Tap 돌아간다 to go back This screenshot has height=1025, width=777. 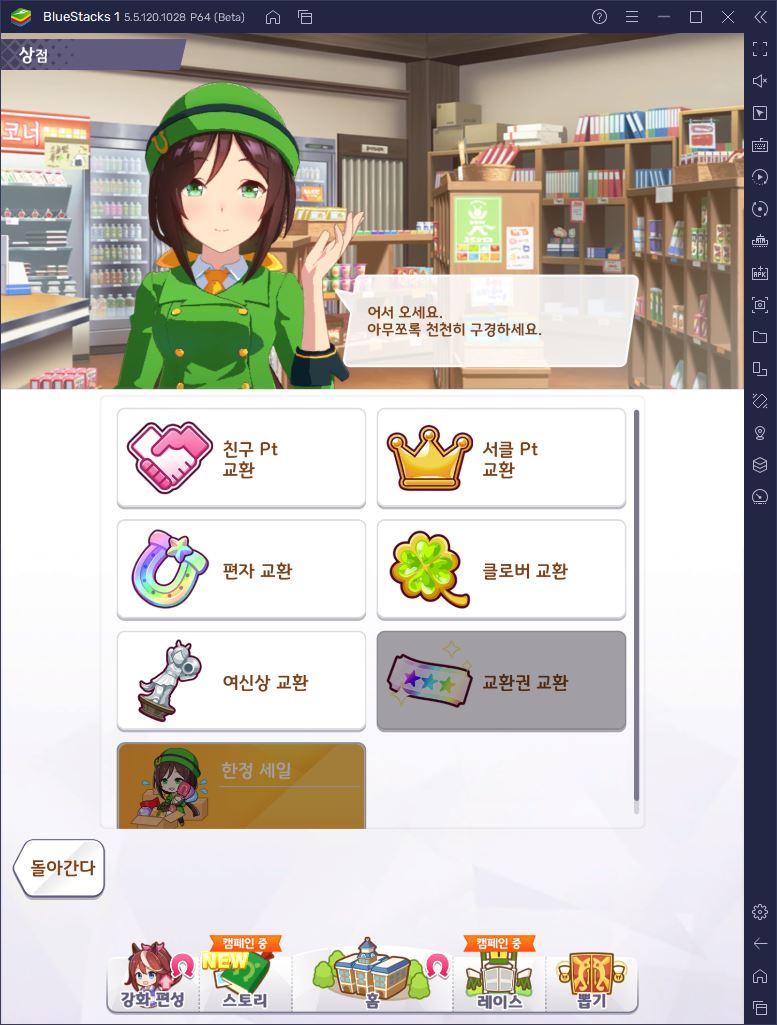pyautogui.click(x=60, y=867)
